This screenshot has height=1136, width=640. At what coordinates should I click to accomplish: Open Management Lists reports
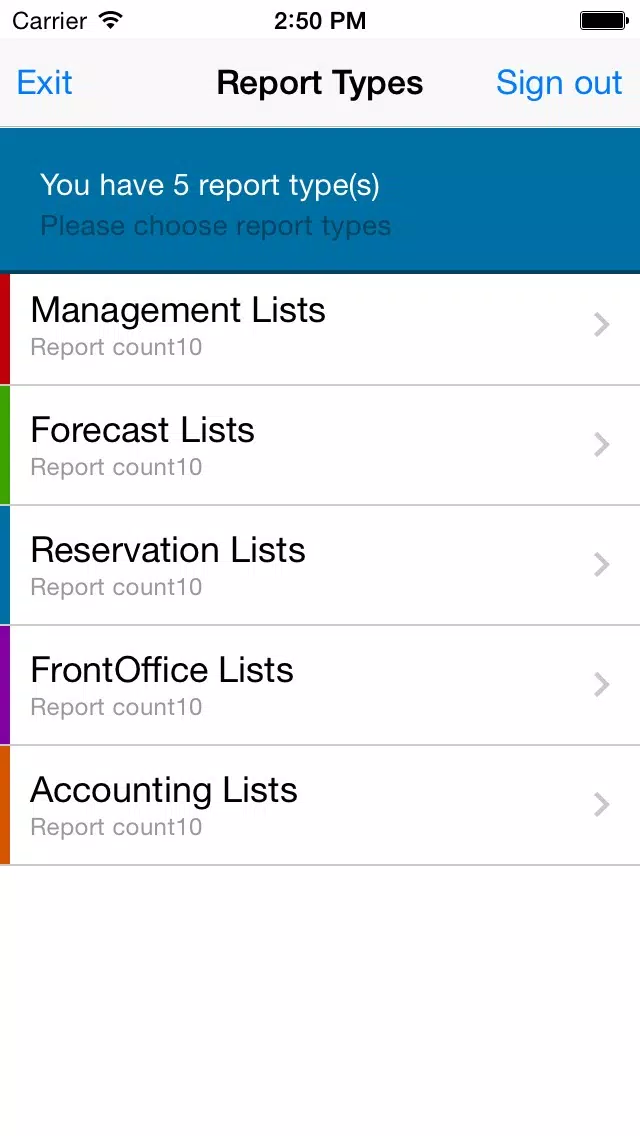tap(320, 328)
